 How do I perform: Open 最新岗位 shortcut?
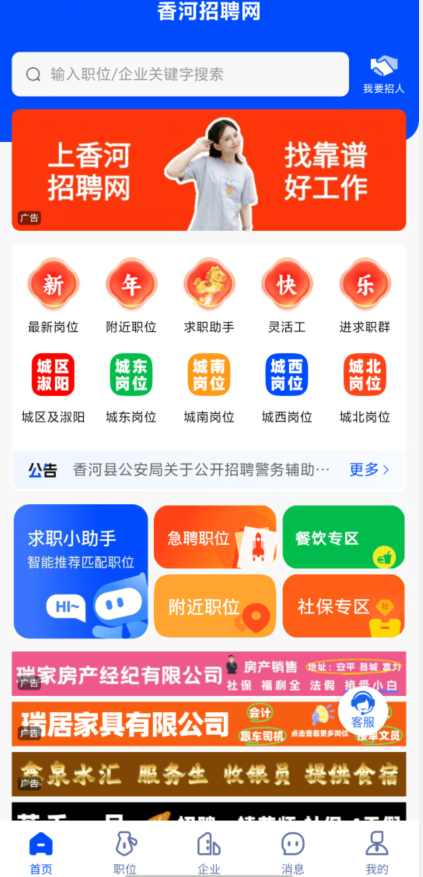[53, 296]
